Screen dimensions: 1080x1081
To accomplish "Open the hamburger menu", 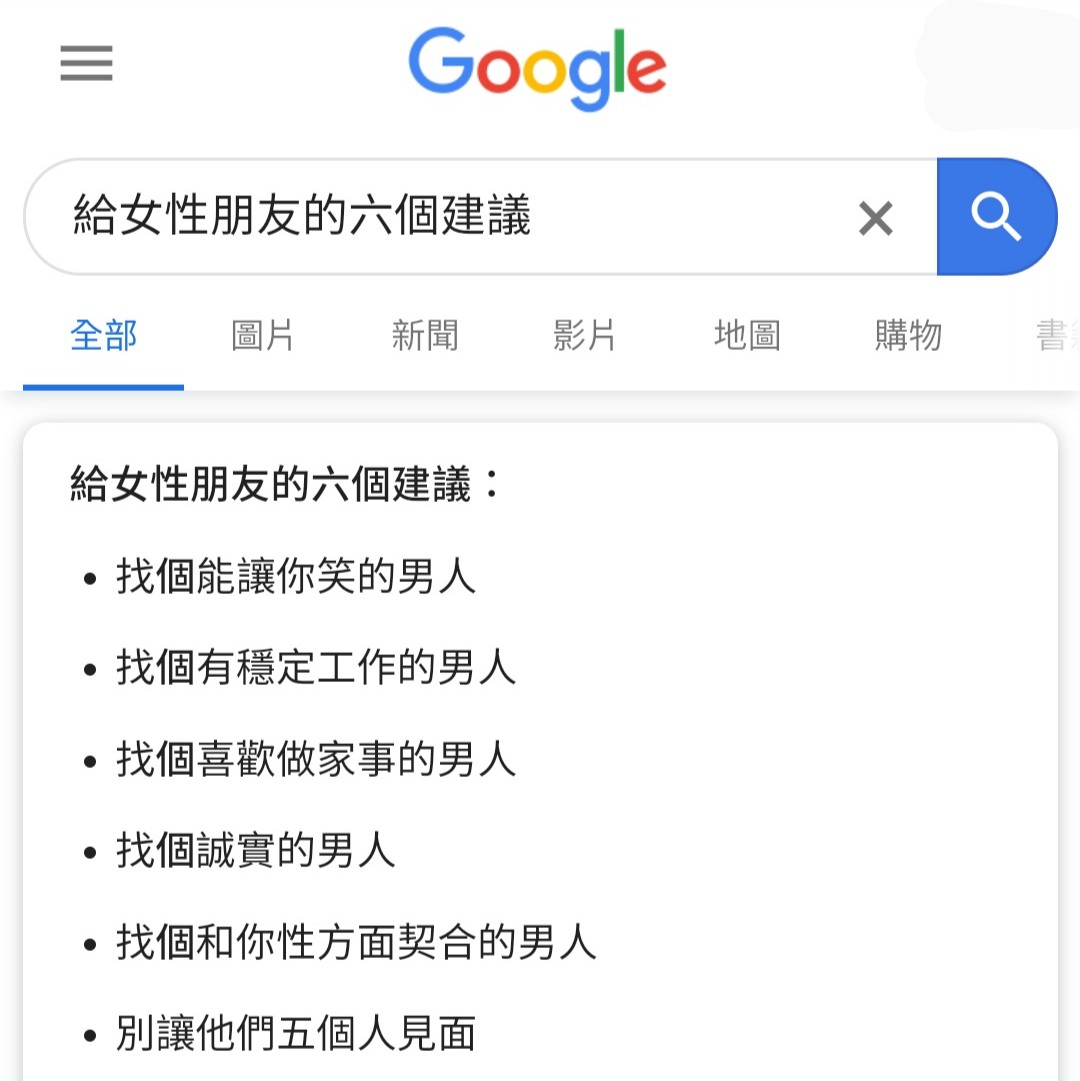I will 86,65.
